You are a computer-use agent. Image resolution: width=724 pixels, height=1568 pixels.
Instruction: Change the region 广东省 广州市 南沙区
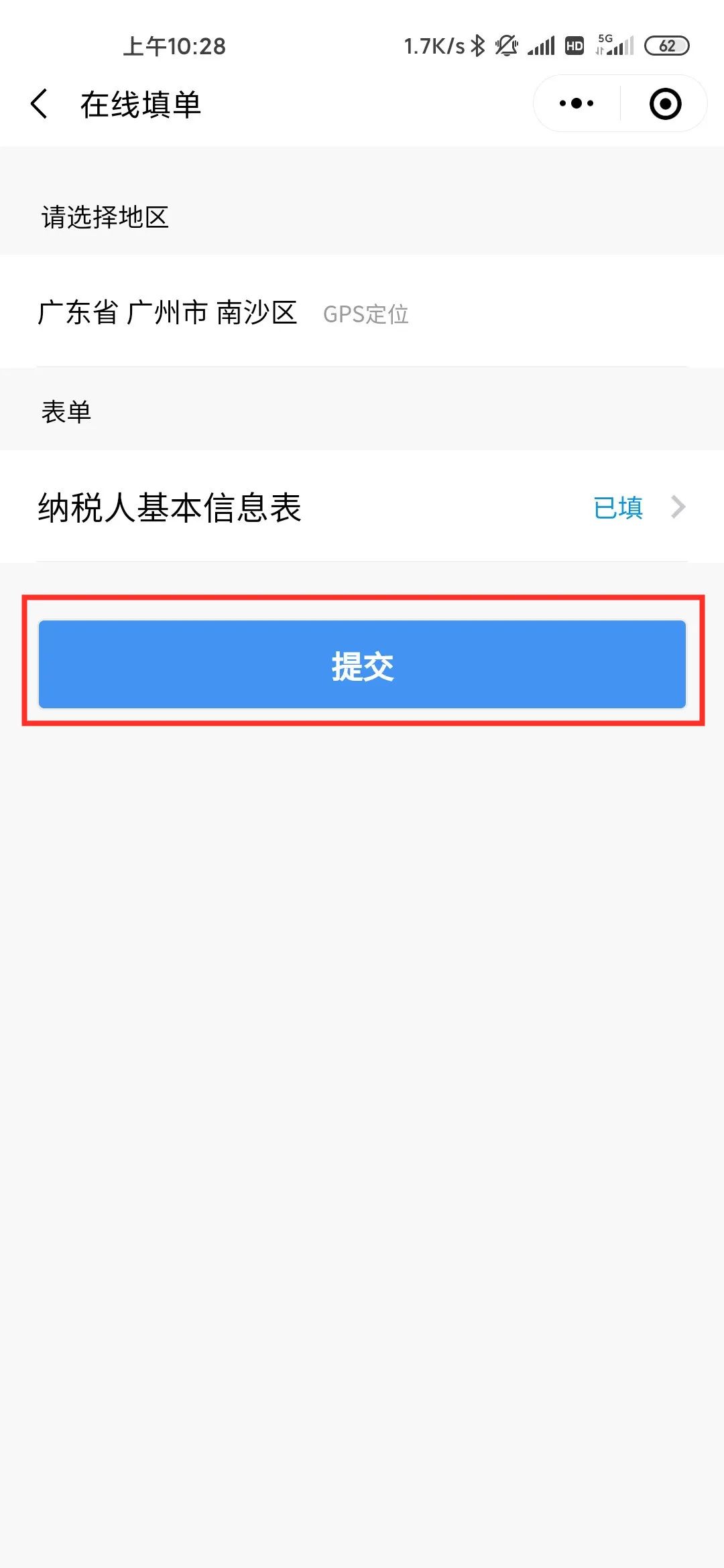click(168, 312)
